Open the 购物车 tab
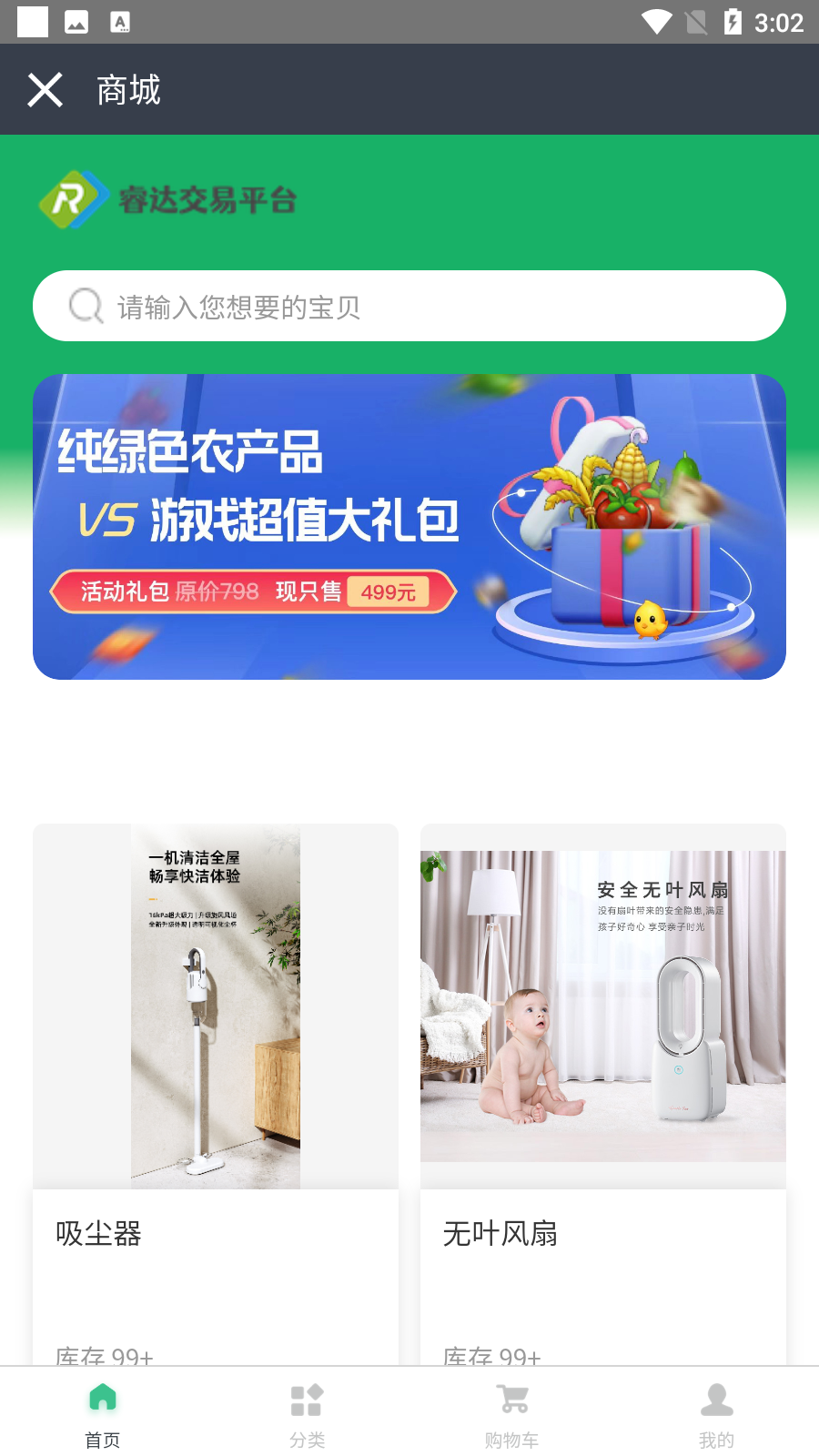This screenshot has width=819, height=1456. (511, 1413)
